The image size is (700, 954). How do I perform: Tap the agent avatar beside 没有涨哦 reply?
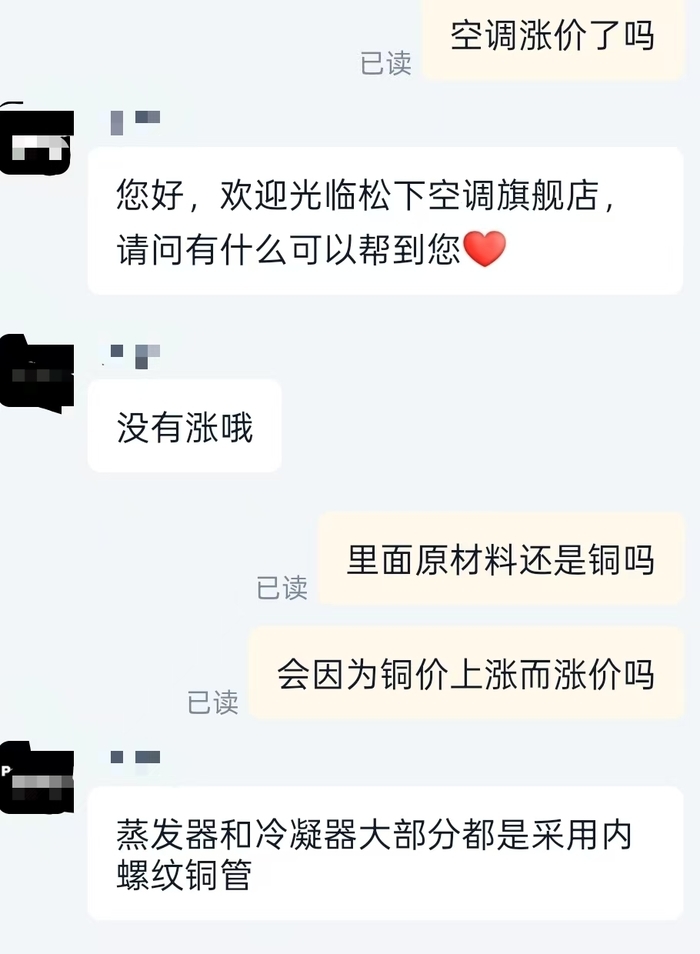[x=36, y=373]
